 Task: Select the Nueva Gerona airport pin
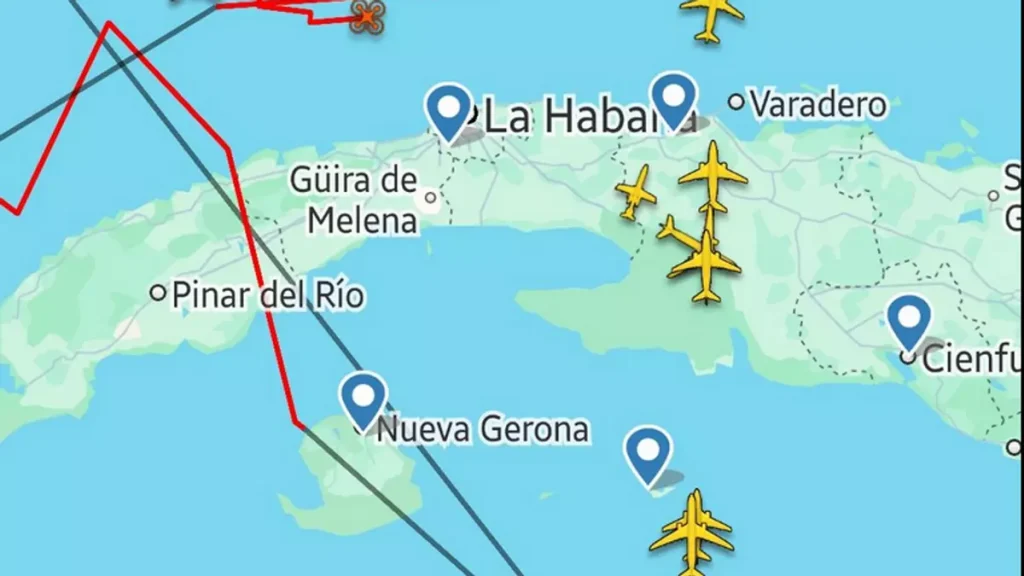pos(363,397)
